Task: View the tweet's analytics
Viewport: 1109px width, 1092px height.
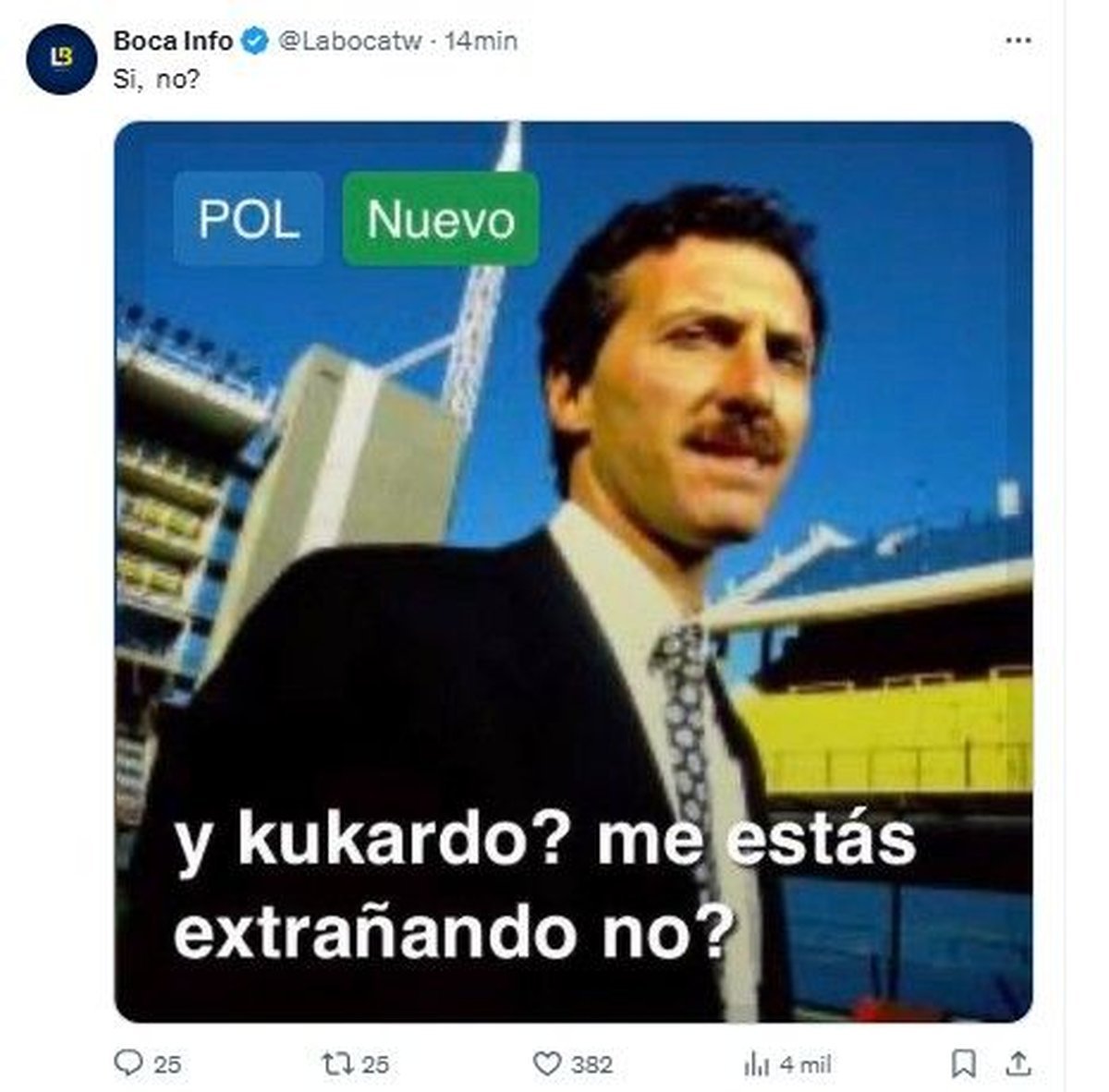Action: 757,1063
